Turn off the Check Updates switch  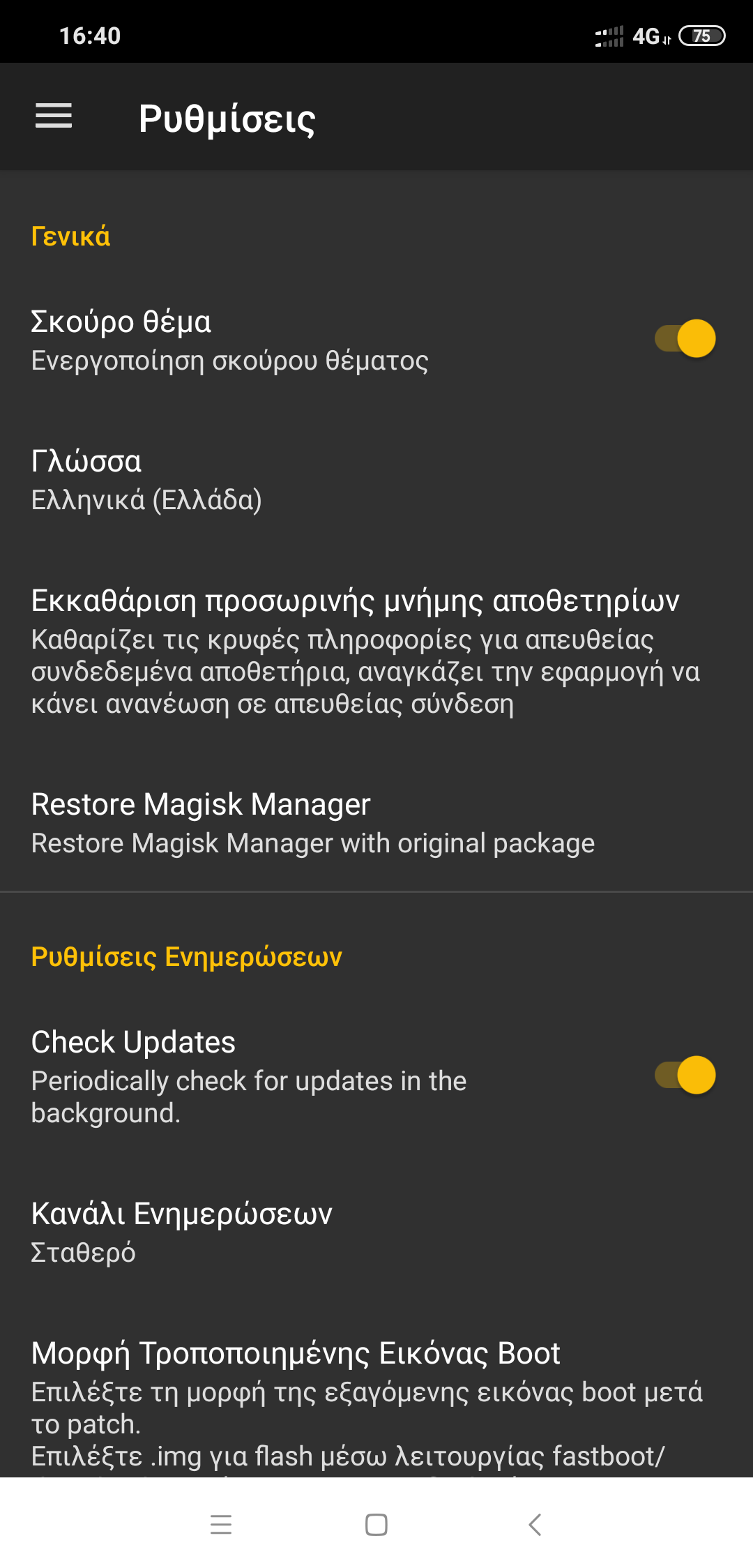685,1076
